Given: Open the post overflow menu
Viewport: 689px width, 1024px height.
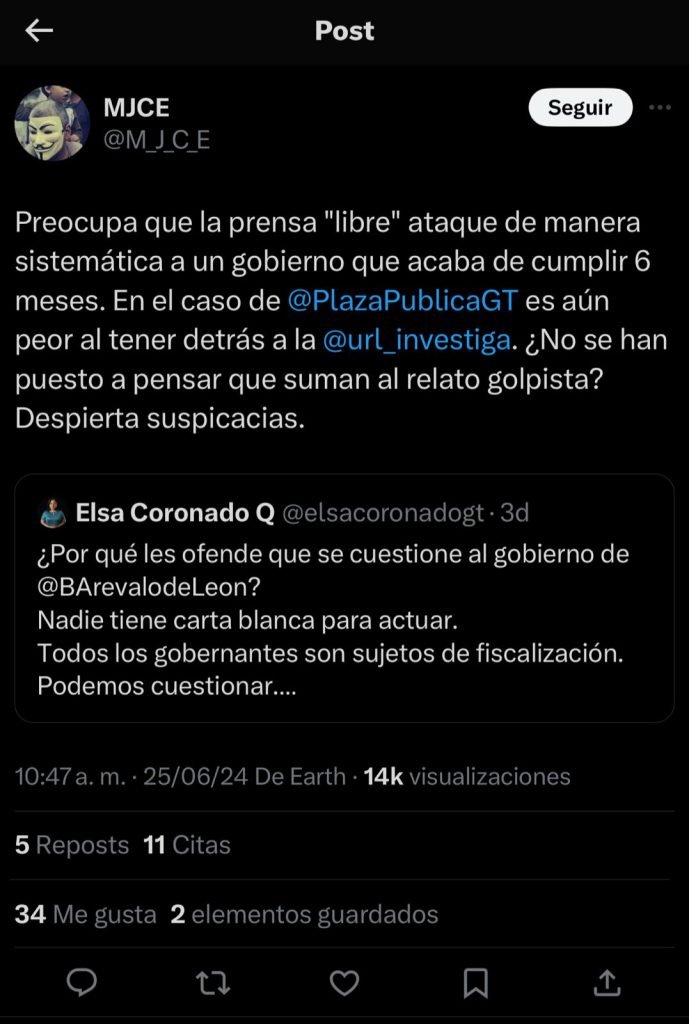Looking at the screenshot, I should 660,108.
